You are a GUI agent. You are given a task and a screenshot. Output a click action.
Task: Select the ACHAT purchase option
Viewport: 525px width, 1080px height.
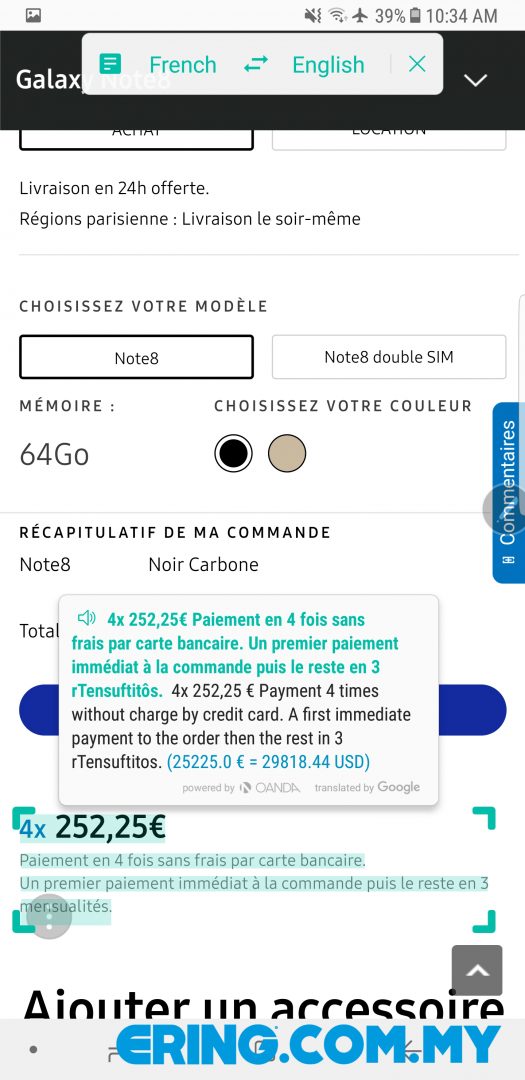coord(136,137)
